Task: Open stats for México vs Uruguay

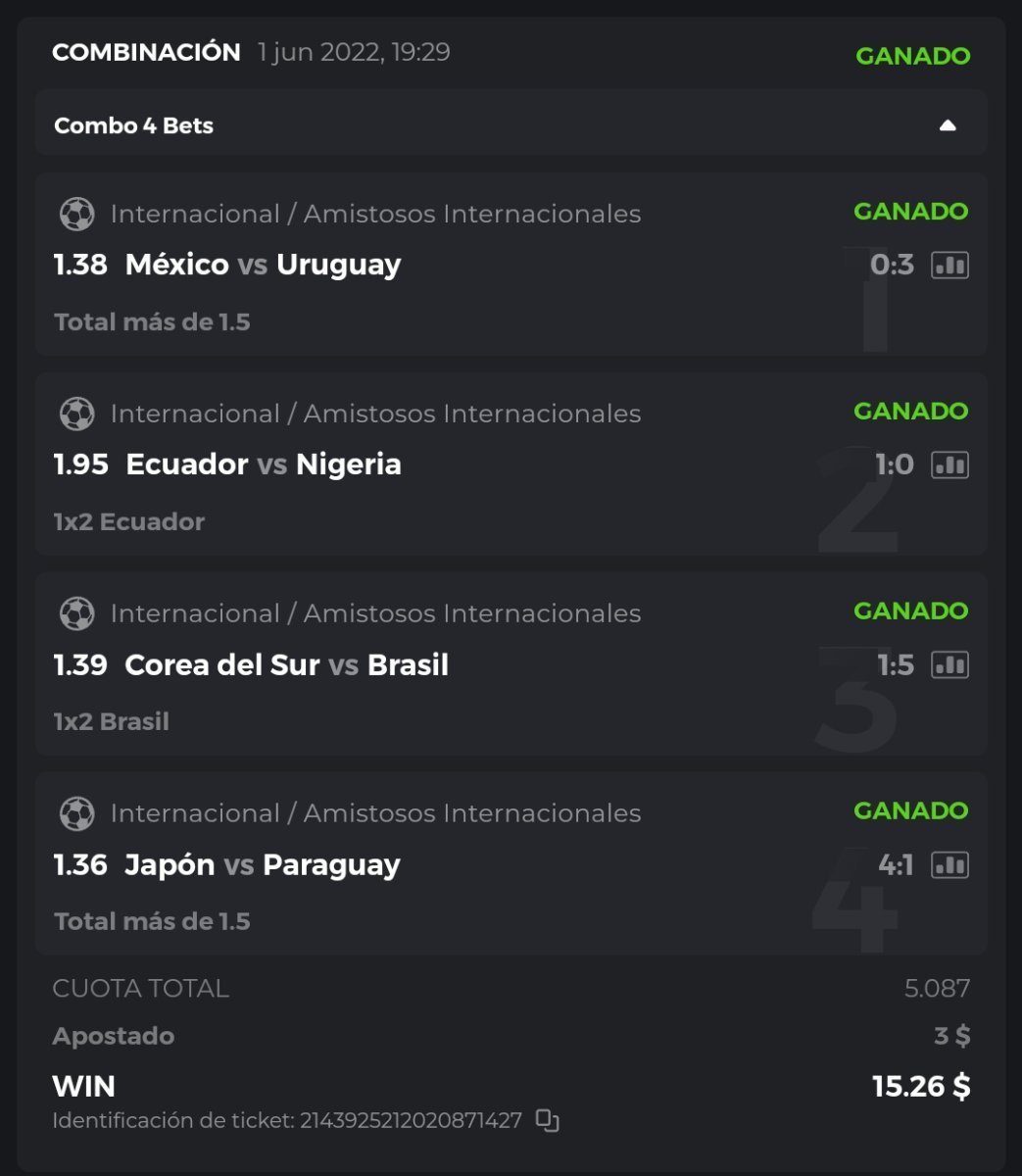Action: tap(949, 265)
